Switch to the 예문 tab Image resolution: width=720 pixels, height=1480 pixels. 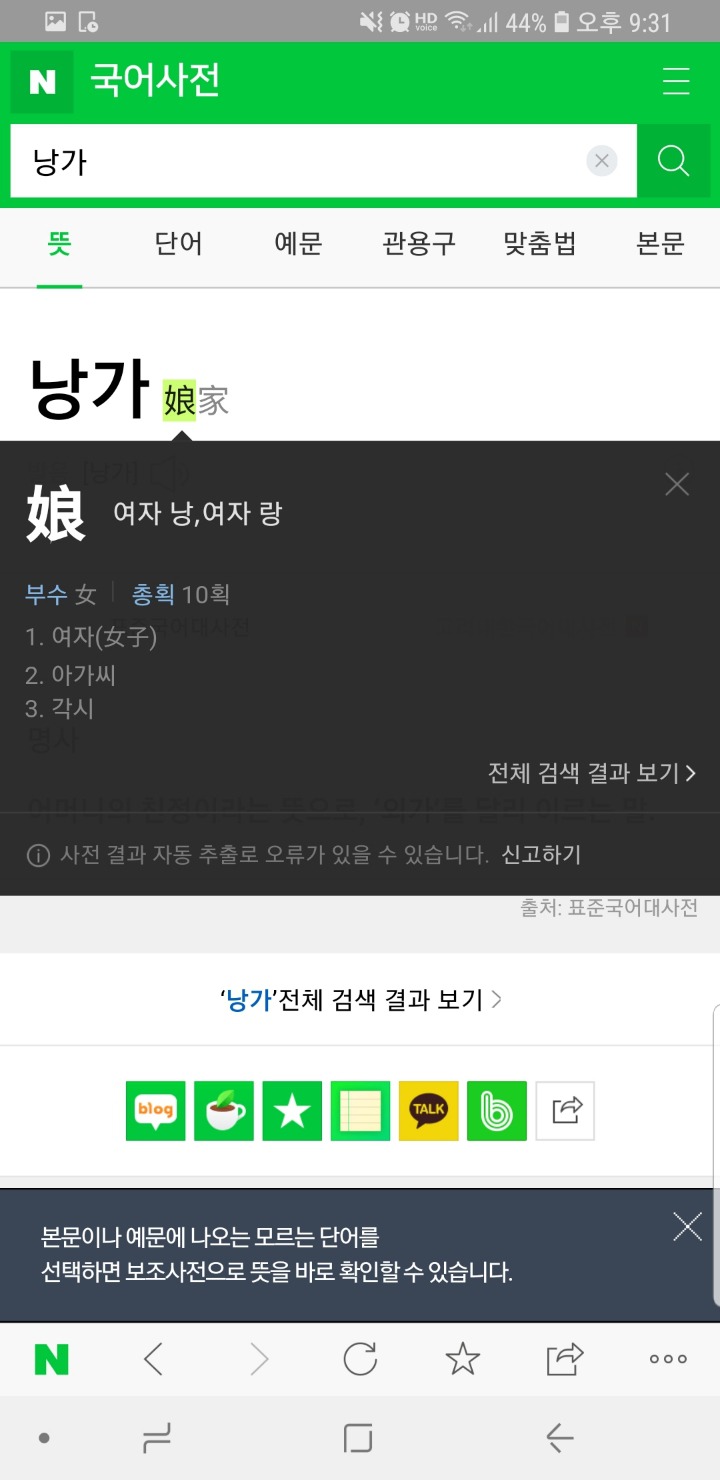coord(298,244)
